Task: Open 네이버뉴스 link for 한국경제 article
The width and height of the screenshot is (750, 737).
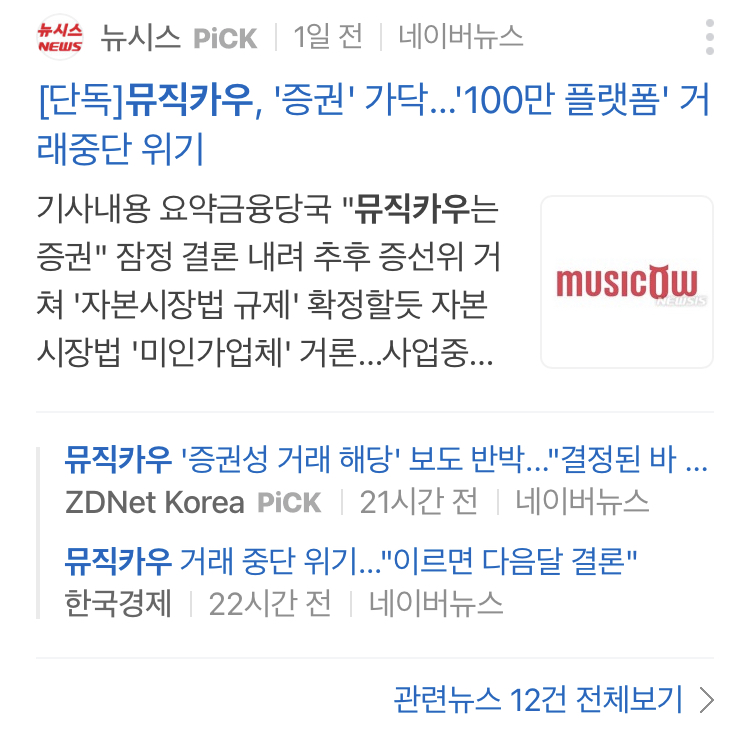Action: tap(436, 603)
